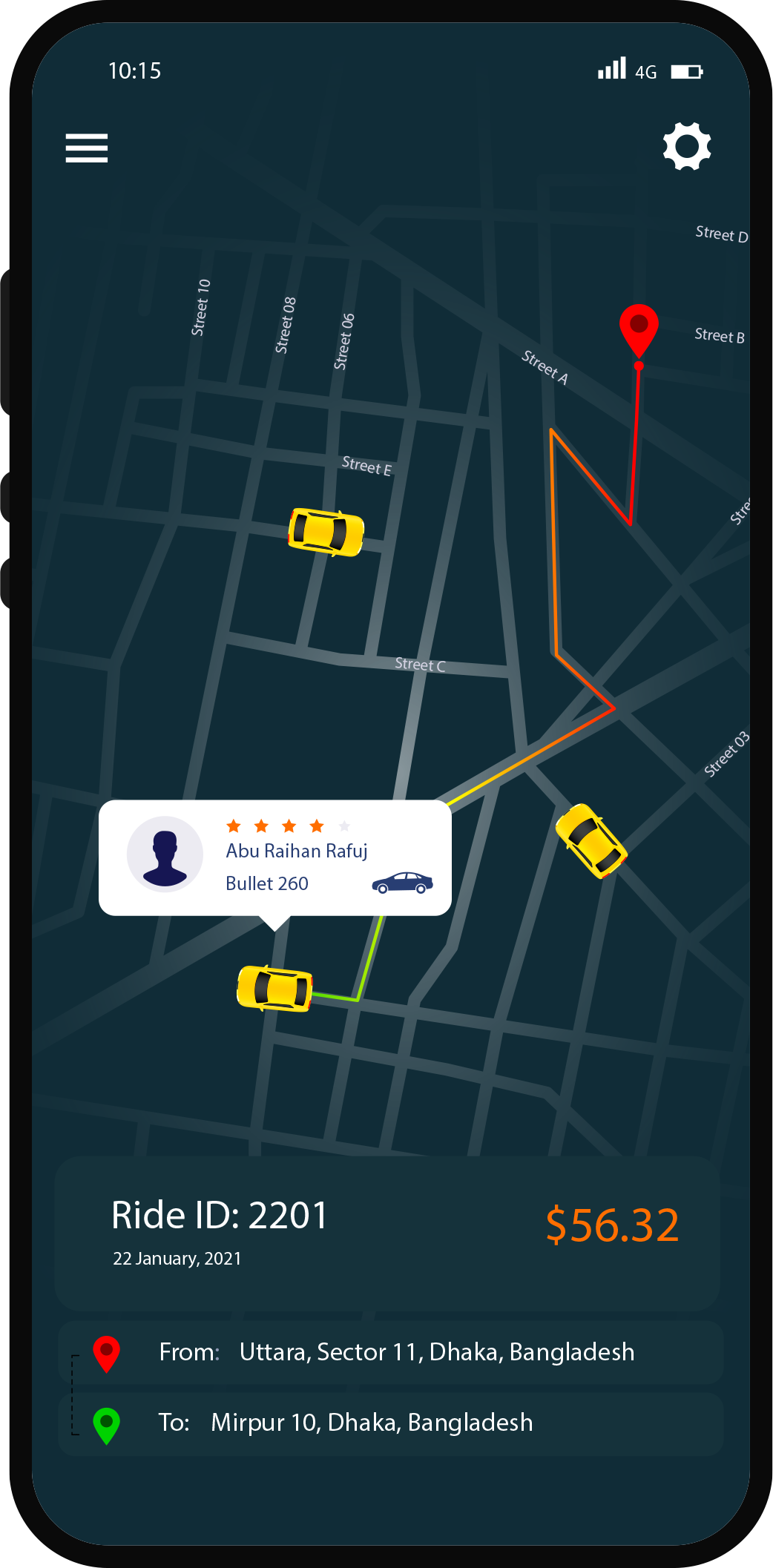Open the hamburger navigation menu

86,148
